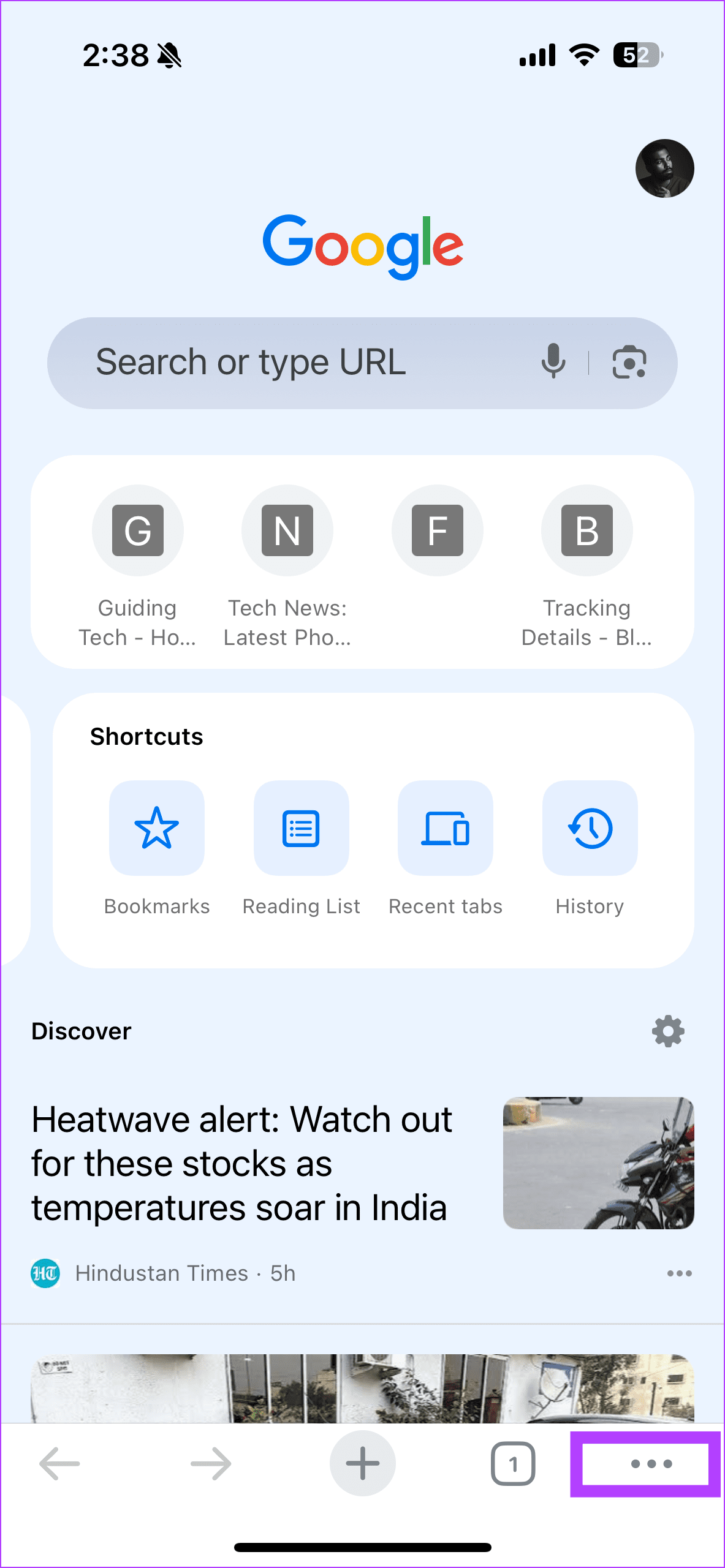The image size is (725, 1568).
Task: Open the three-dot Chrome menu
Action: point(645,1464)
